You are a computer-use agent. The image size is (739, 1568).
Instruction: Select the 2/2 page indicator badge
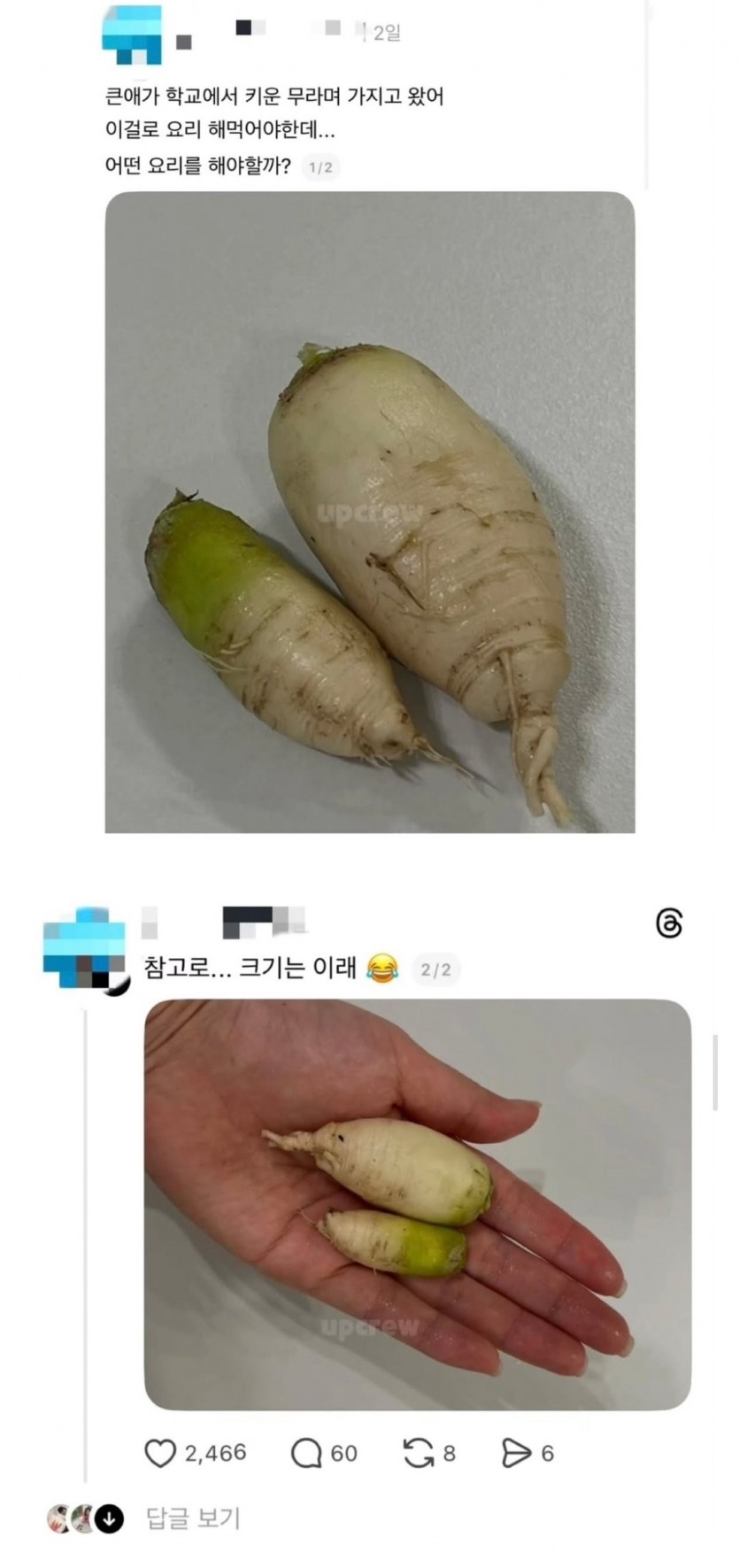click(x=435, y=970)
